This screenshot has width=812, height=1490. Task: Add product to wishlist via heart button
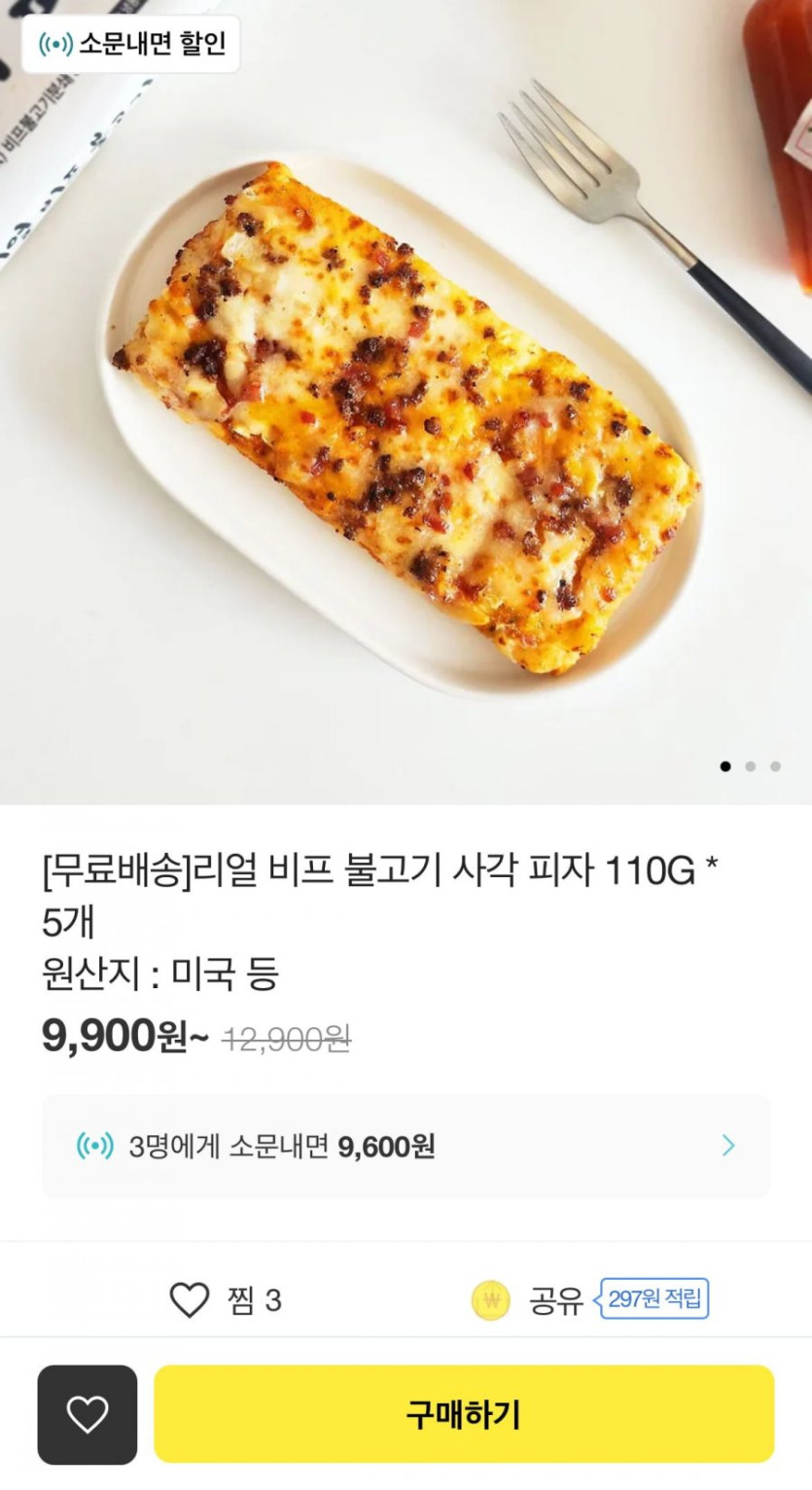pyautogui.click(x=88, y=1414)
